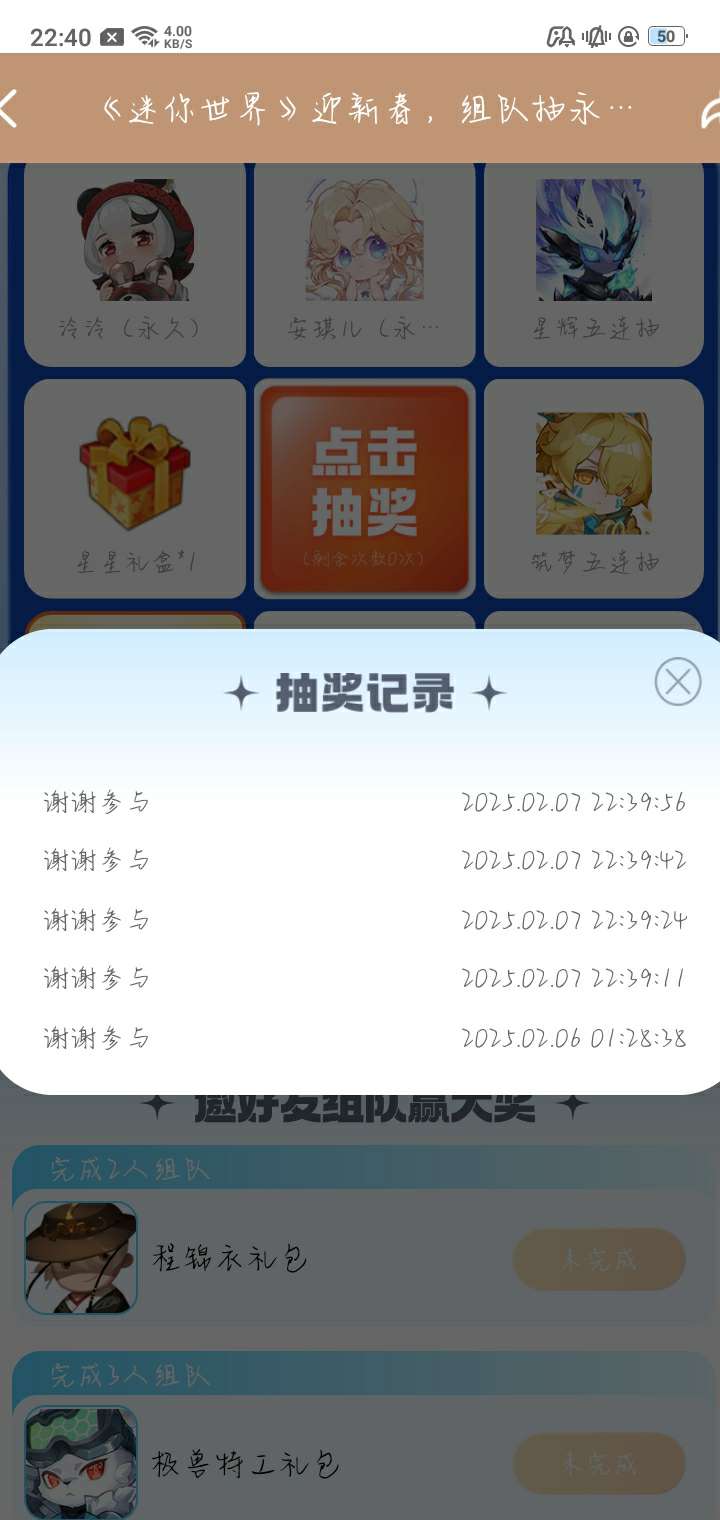720x1520 pixels.
Task: Go back using the header arrow
Action: (9, 108)
